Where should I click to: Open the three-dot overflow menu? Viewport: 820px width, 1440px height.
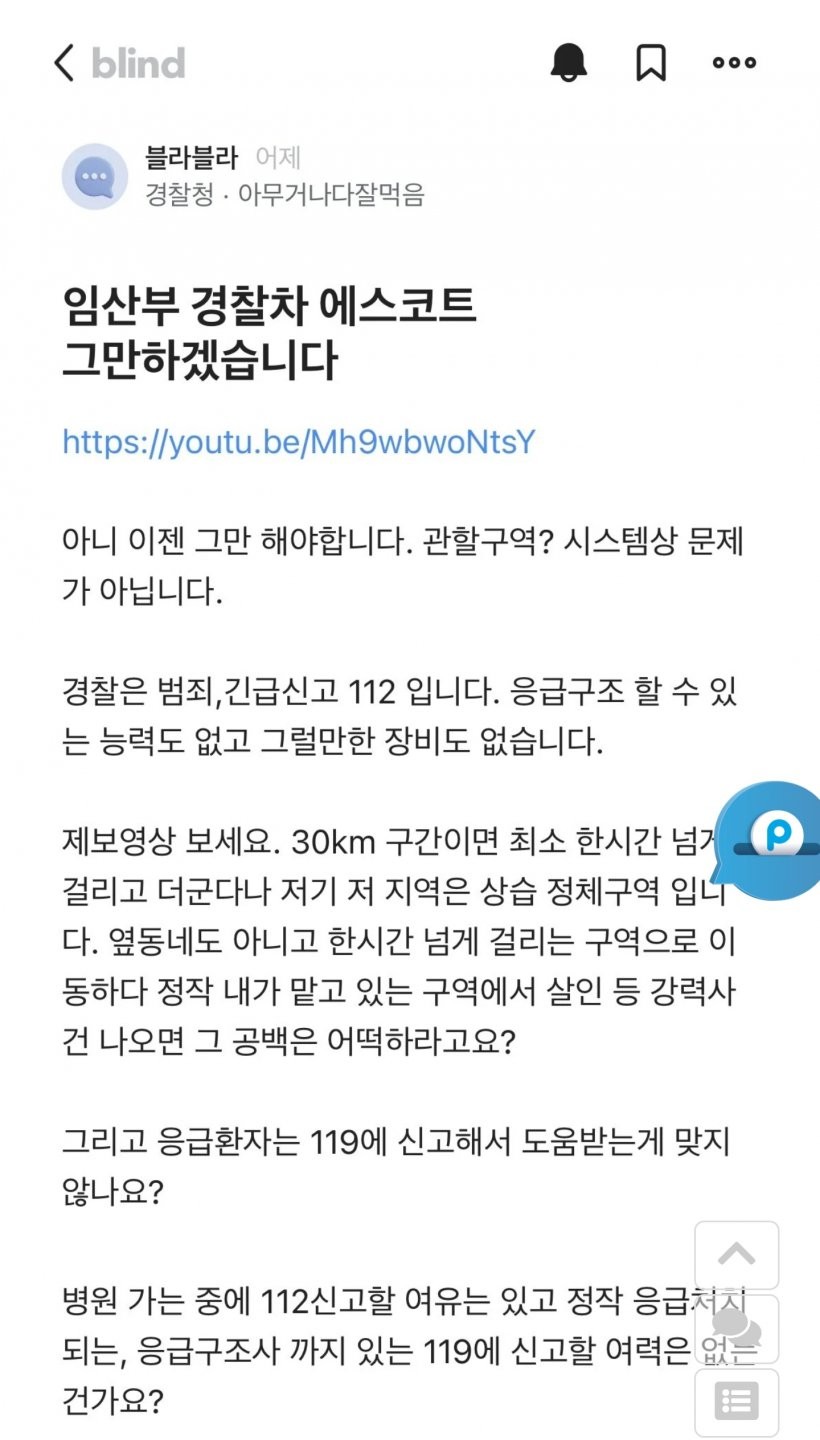(734, 63)
